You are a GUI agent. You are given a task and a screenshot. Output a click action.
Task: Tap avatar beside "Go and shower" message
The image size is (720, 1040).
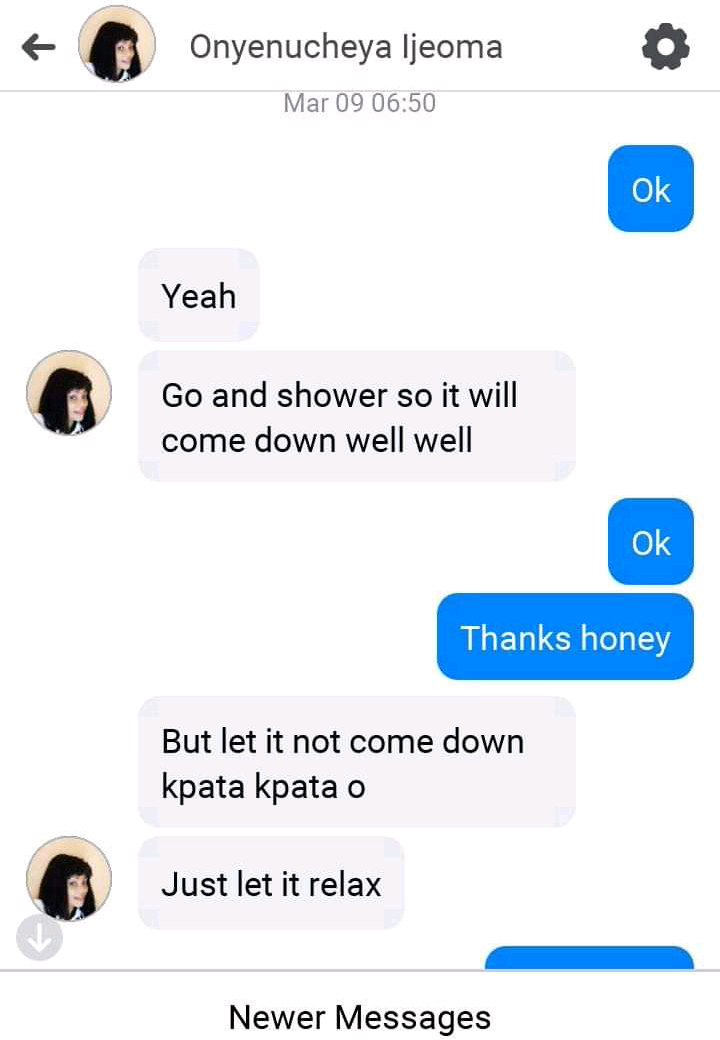tap(68, 393)
